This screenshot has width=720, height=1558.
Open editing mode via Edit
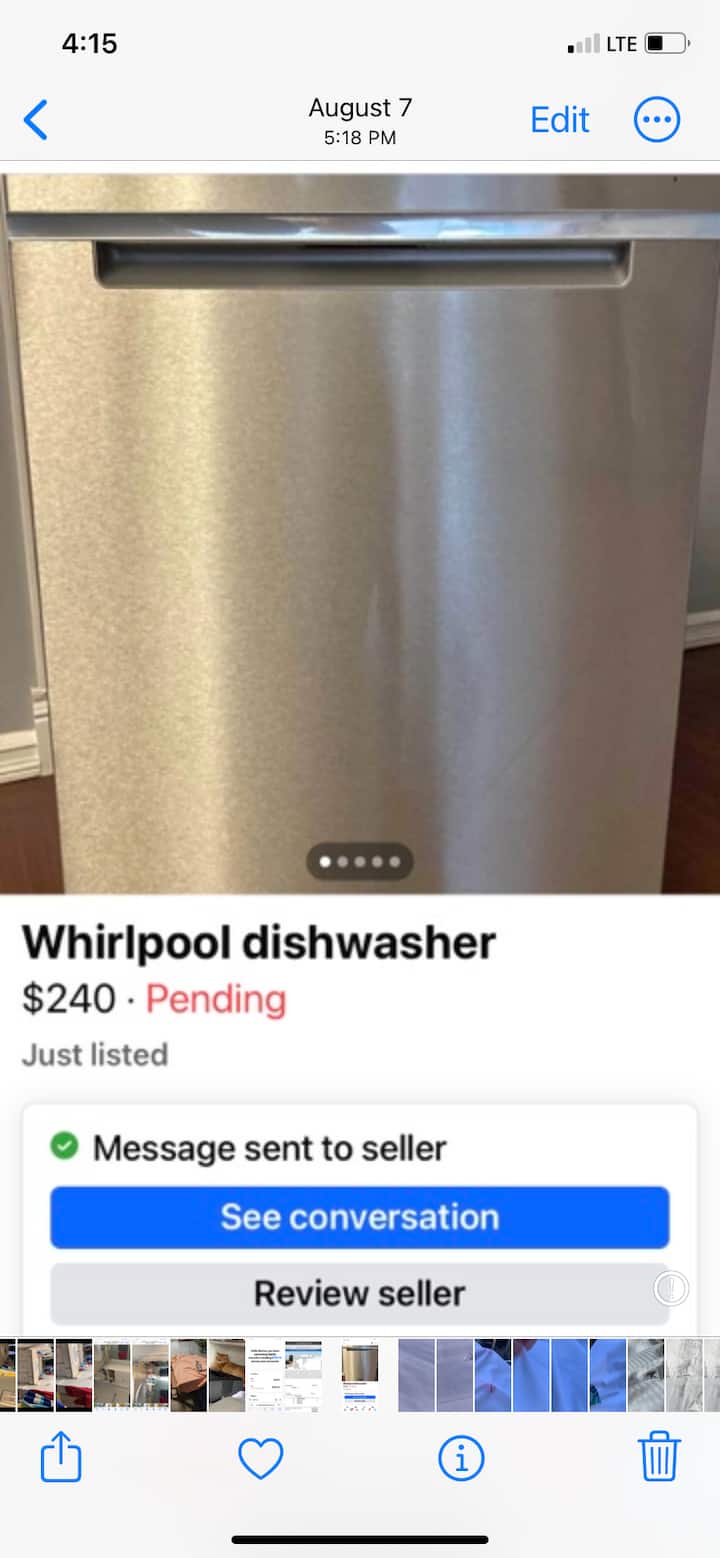point(559,119)
